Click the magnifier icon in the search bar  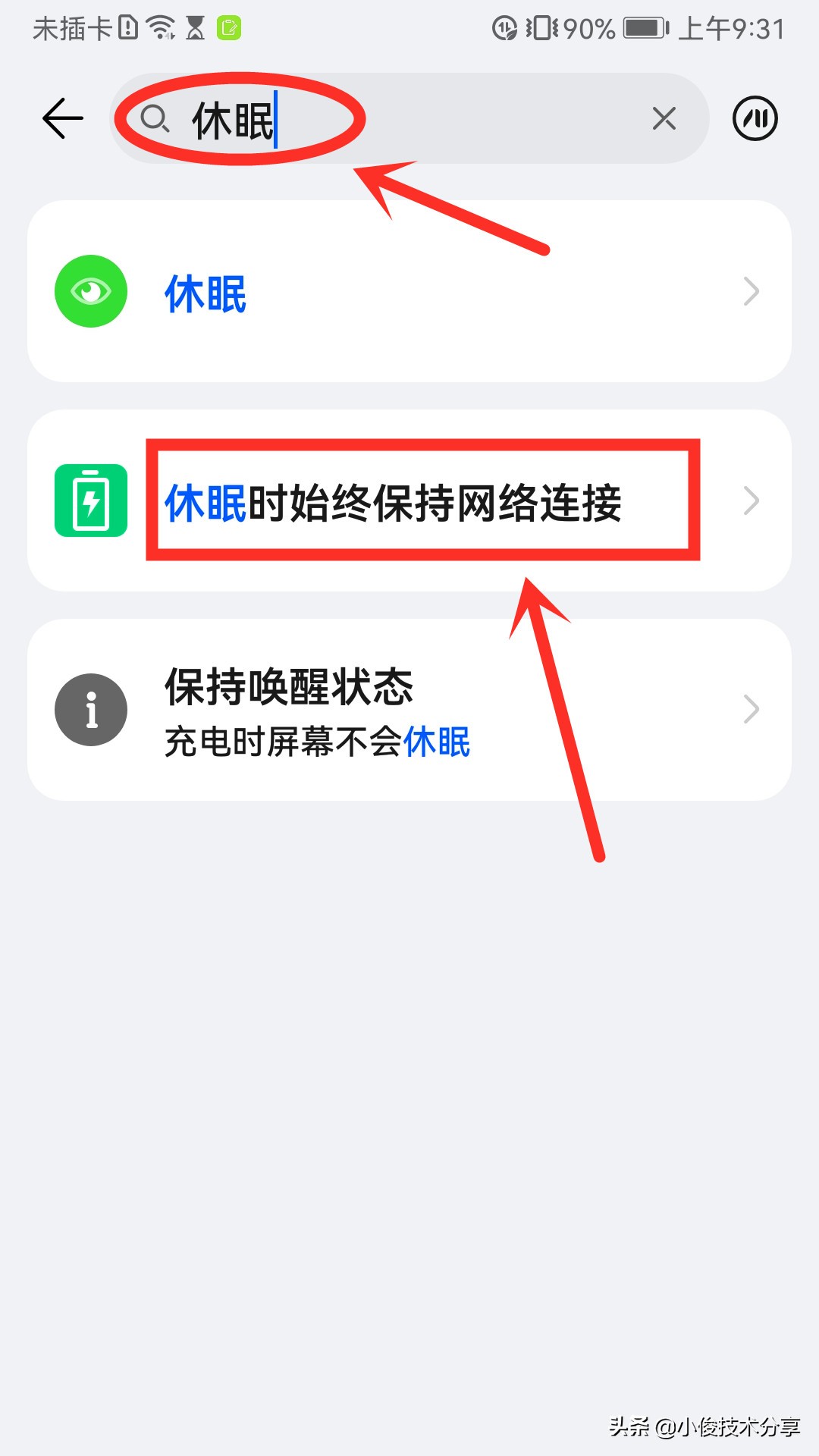157,118
